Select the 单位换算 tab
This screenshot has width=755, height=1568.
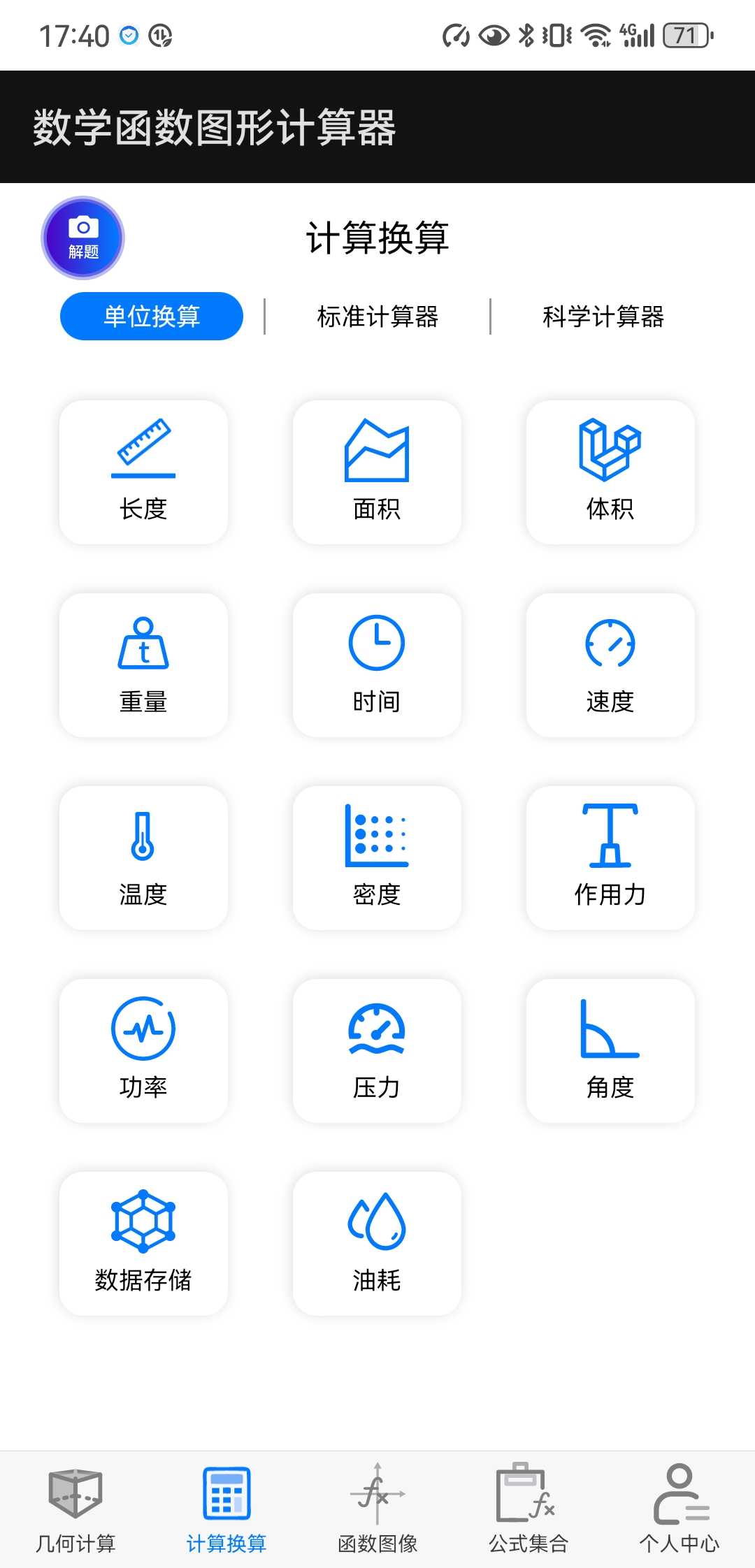152,317
